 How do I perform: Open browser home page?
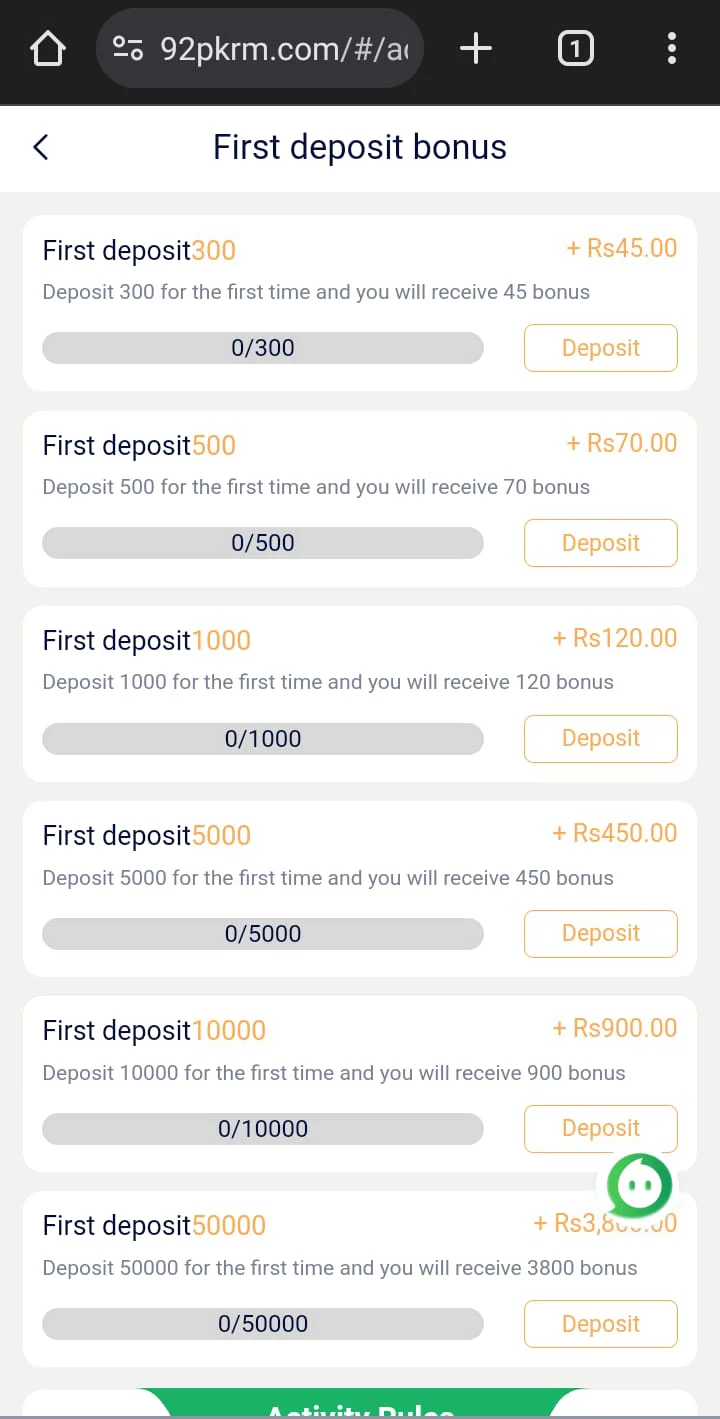(48, 48)
